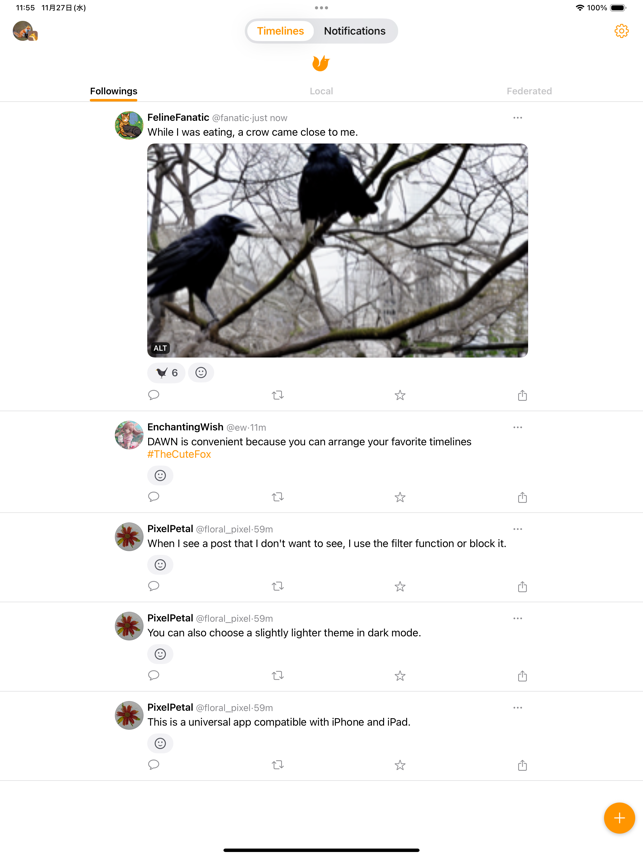Share PixelPetal's post about the universal app
643x857 pixels.
click(522, 765)
